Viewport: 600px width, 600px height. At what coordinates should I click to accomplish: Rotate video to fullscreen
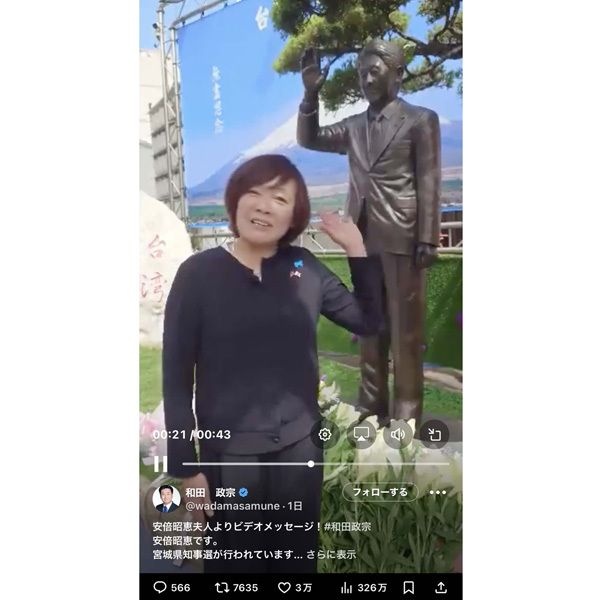coord(434,434)
